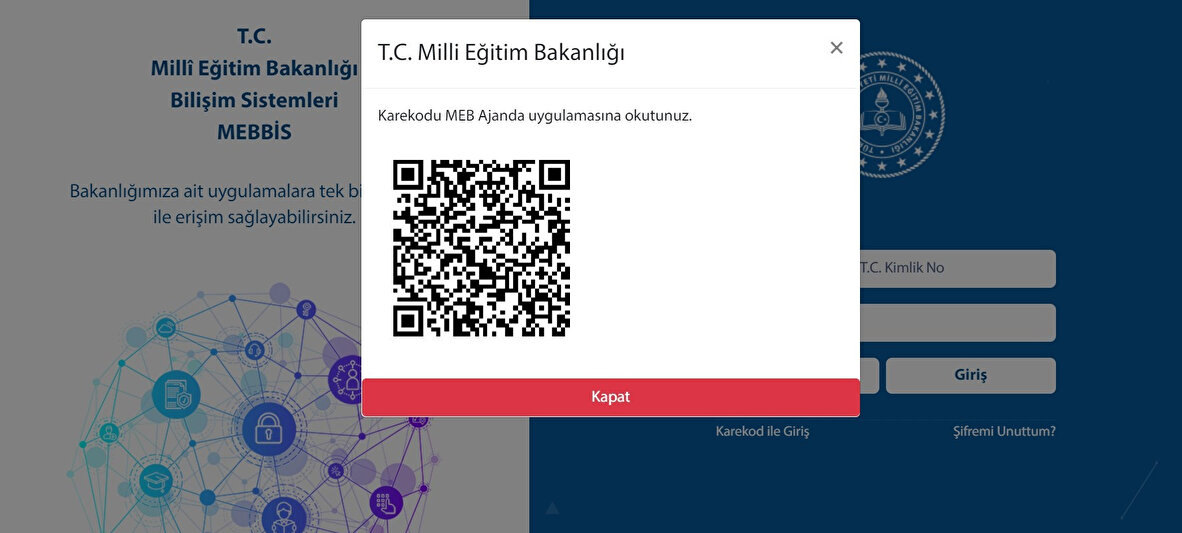Open the Karekod ile Giriş link
The image size is (1182, 533).
(762, 432)
